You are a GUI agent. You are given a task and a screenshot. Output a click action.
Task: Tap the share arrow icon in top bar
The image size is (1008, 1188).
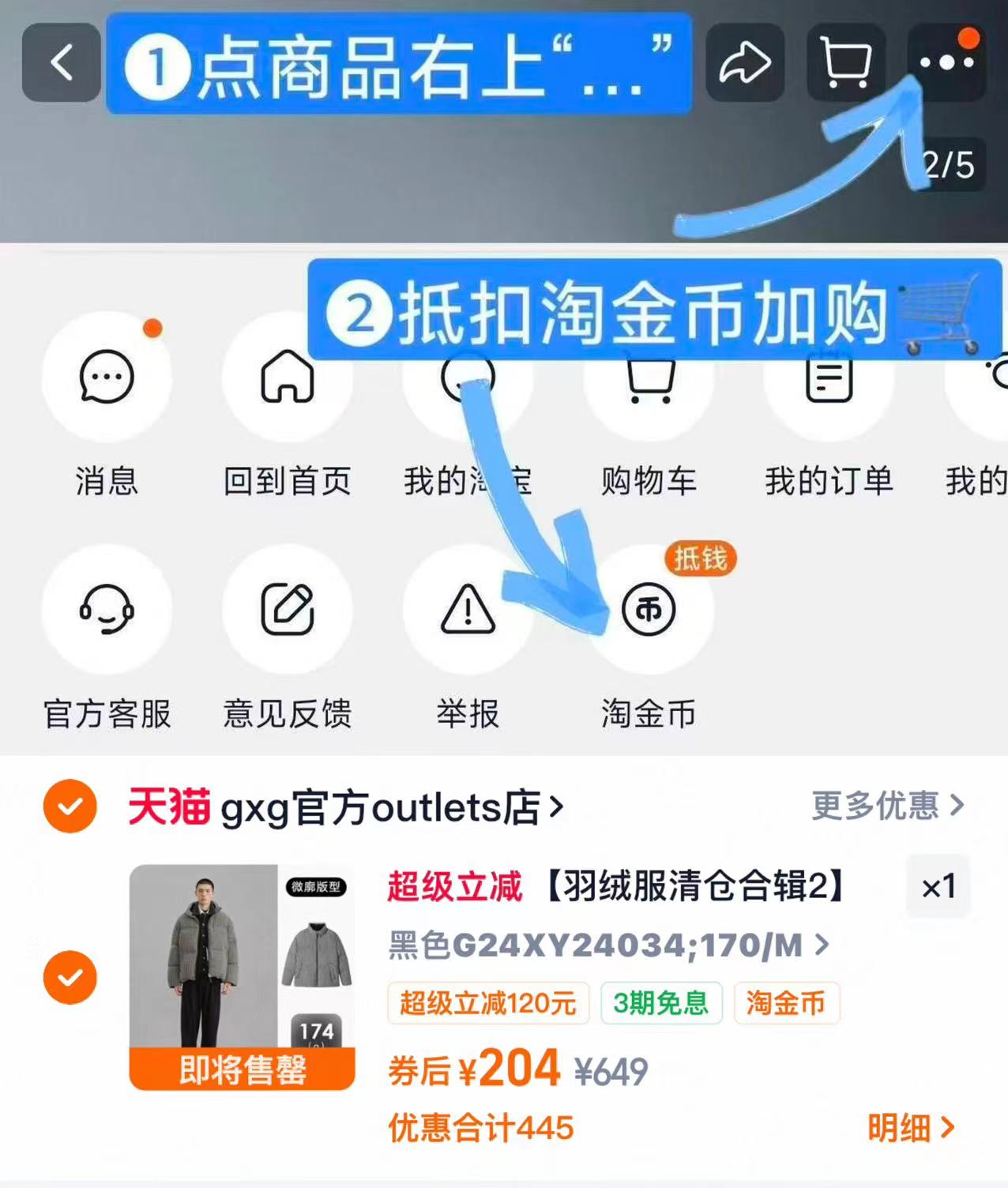click(x=746, y=63)
